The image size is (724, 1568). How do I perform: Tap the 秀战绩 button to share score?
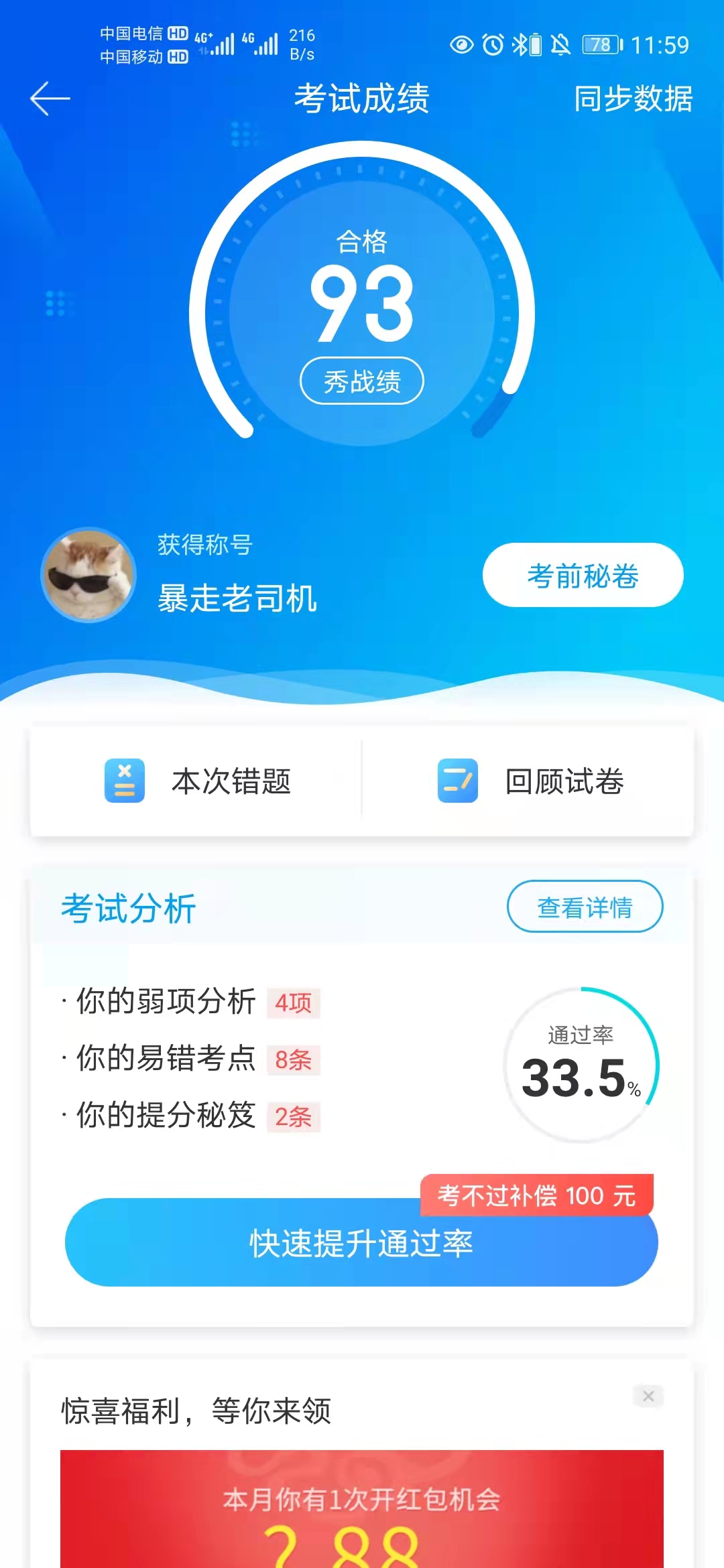pos(362,381)
